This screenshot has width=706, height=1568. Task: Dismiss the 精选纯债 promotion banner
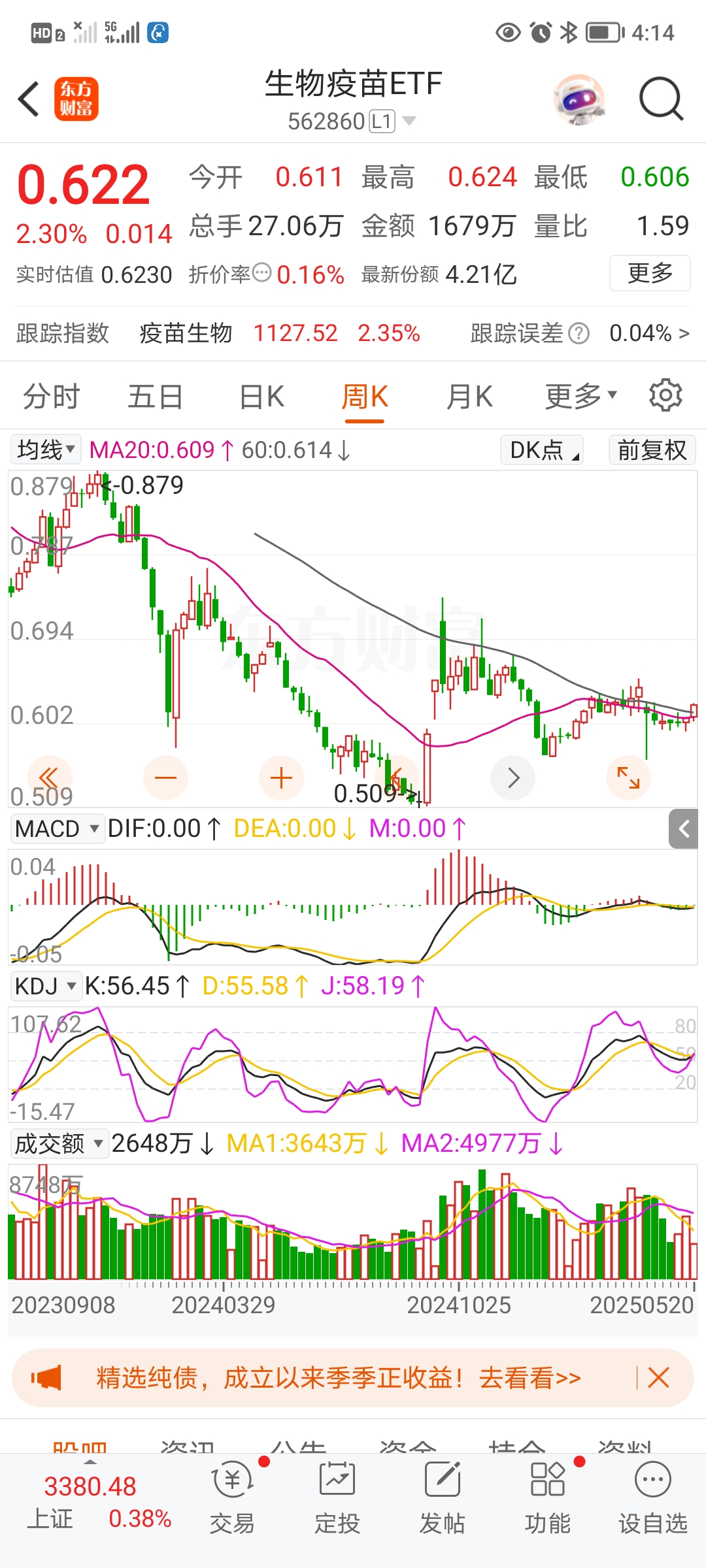pos(658,1378)
